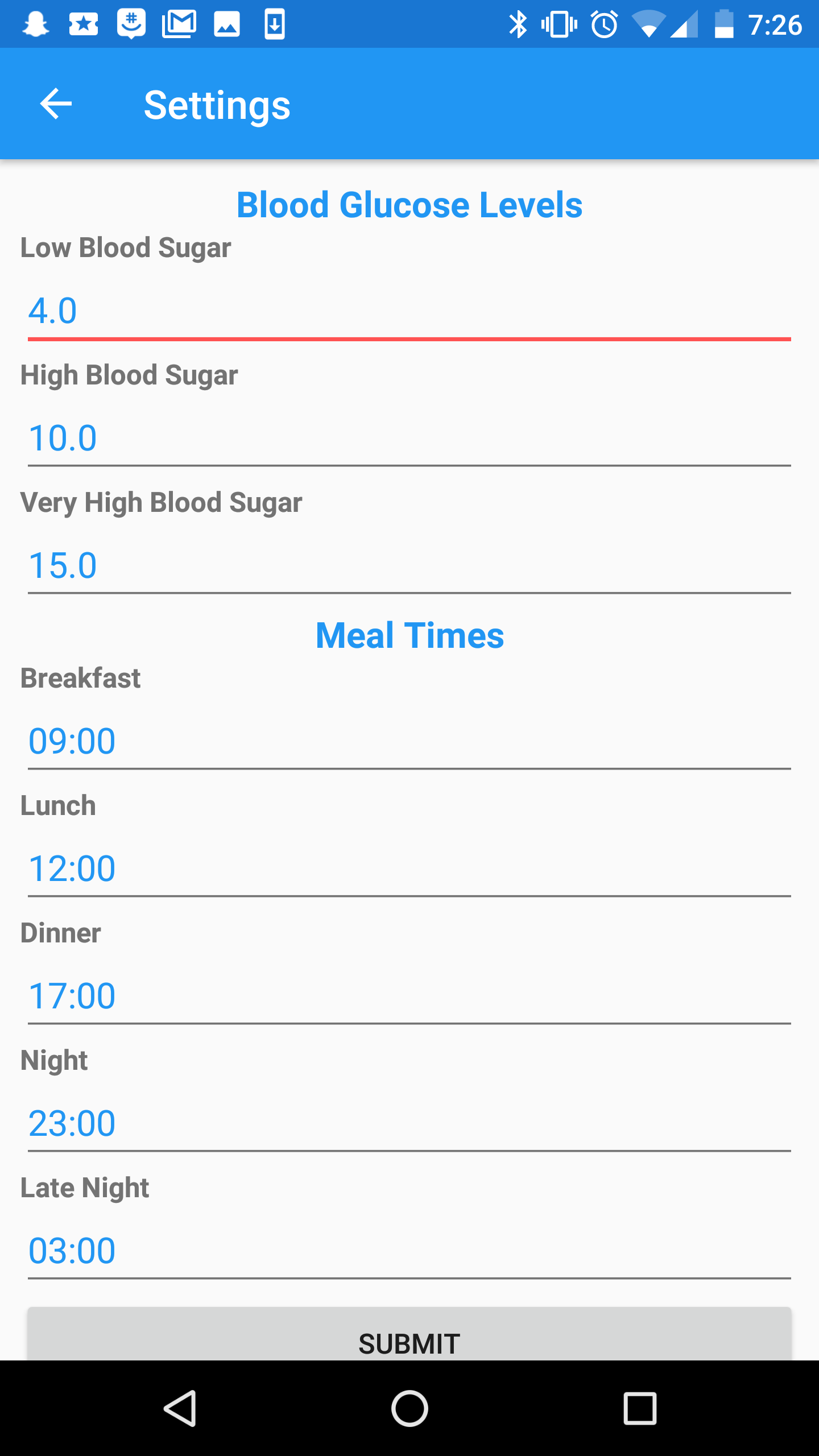Select the Lunch time field
This screenshot has height=1456, width=819.
(408, 868)
